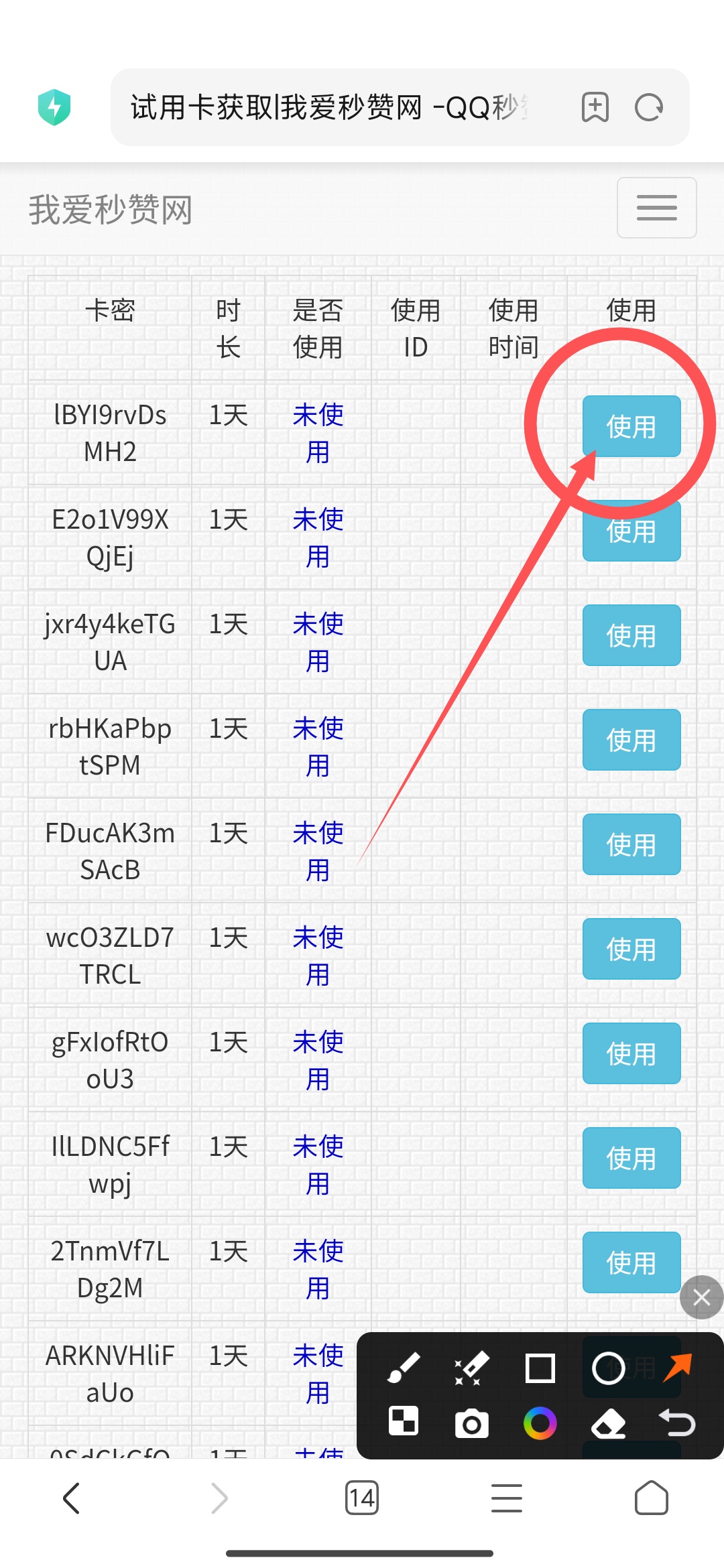Go to browser home page

[652, 1498]
